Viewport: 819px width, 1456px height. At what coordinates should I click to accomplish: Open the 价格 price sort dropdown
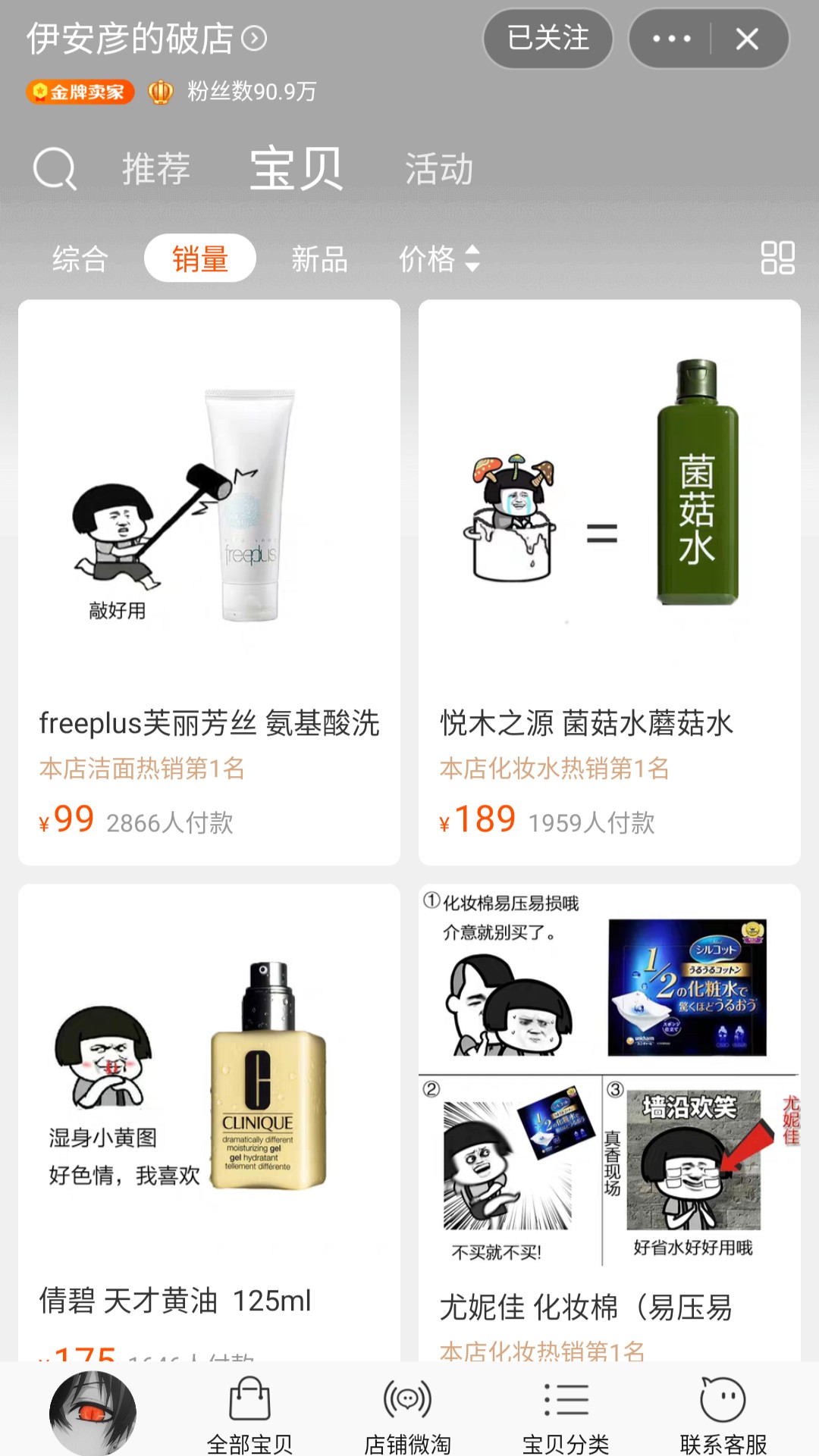[x=429, y=260]
